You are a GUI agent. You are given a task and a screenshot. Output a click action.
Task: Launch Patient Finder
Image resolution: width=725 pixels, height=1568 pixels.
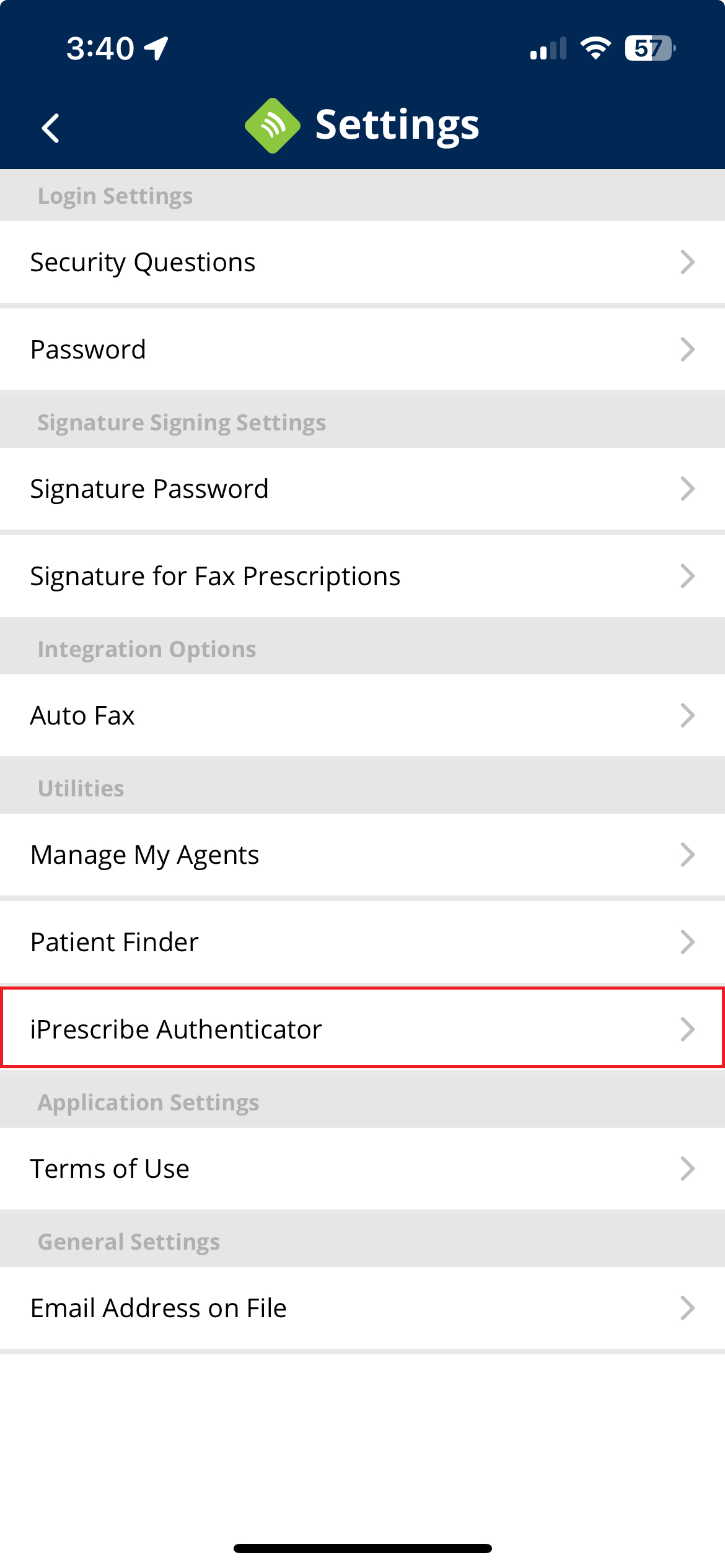pyautogui.click(x=362, y=942)
